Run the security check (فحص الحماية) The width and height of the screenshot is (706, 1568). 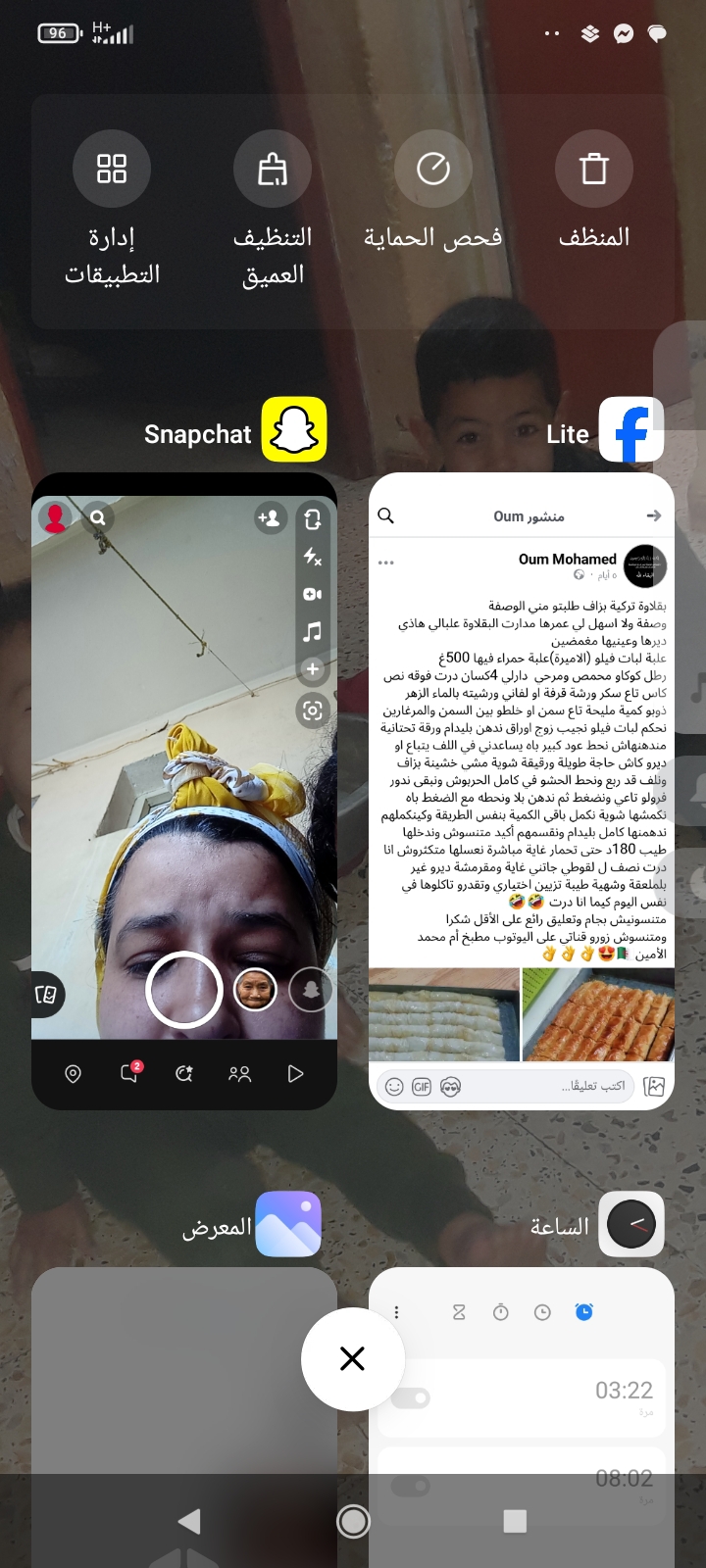(x=432, y=170)
